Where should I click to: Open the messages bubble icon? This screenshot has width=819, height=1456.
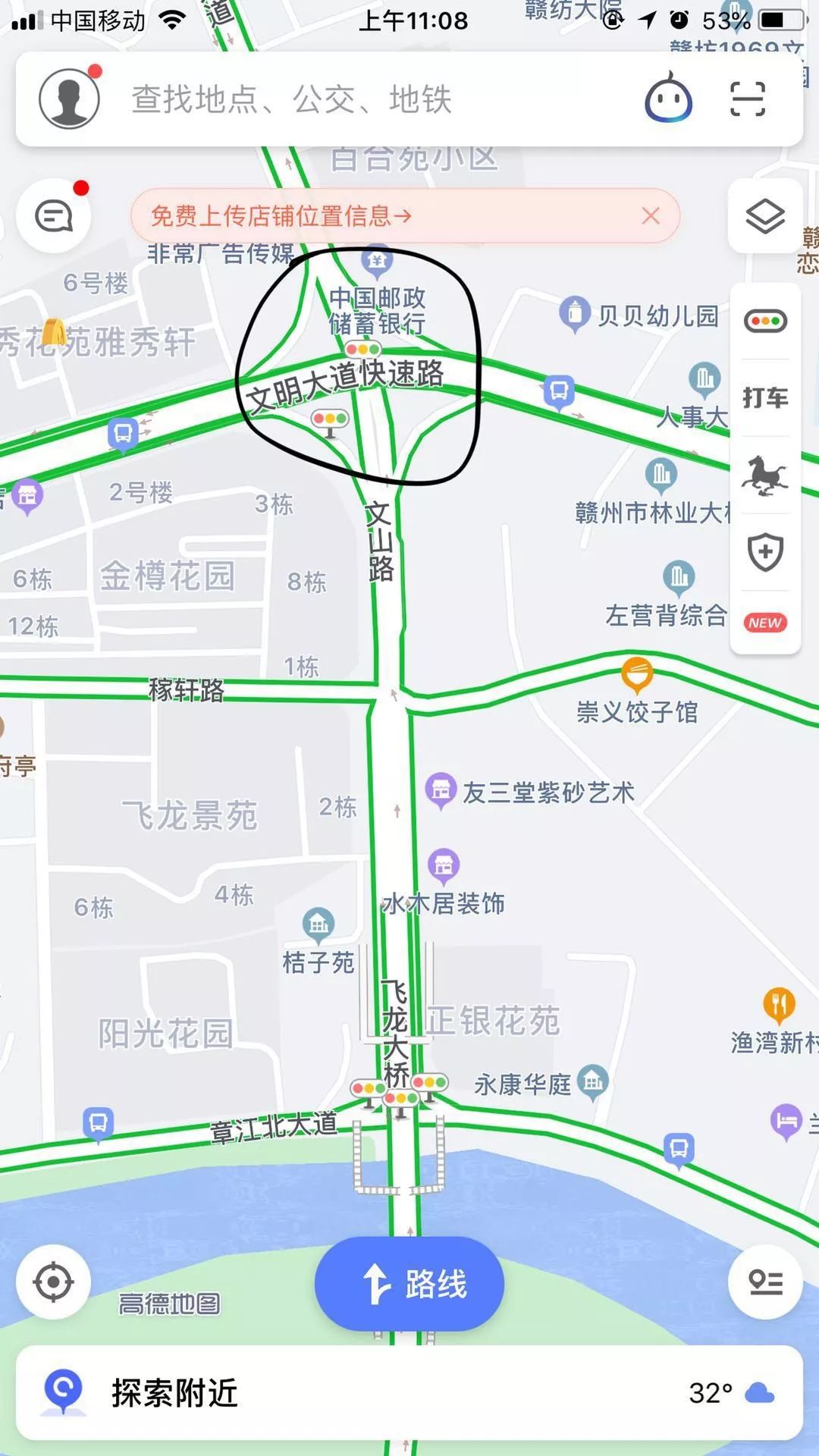click(54, 216)
